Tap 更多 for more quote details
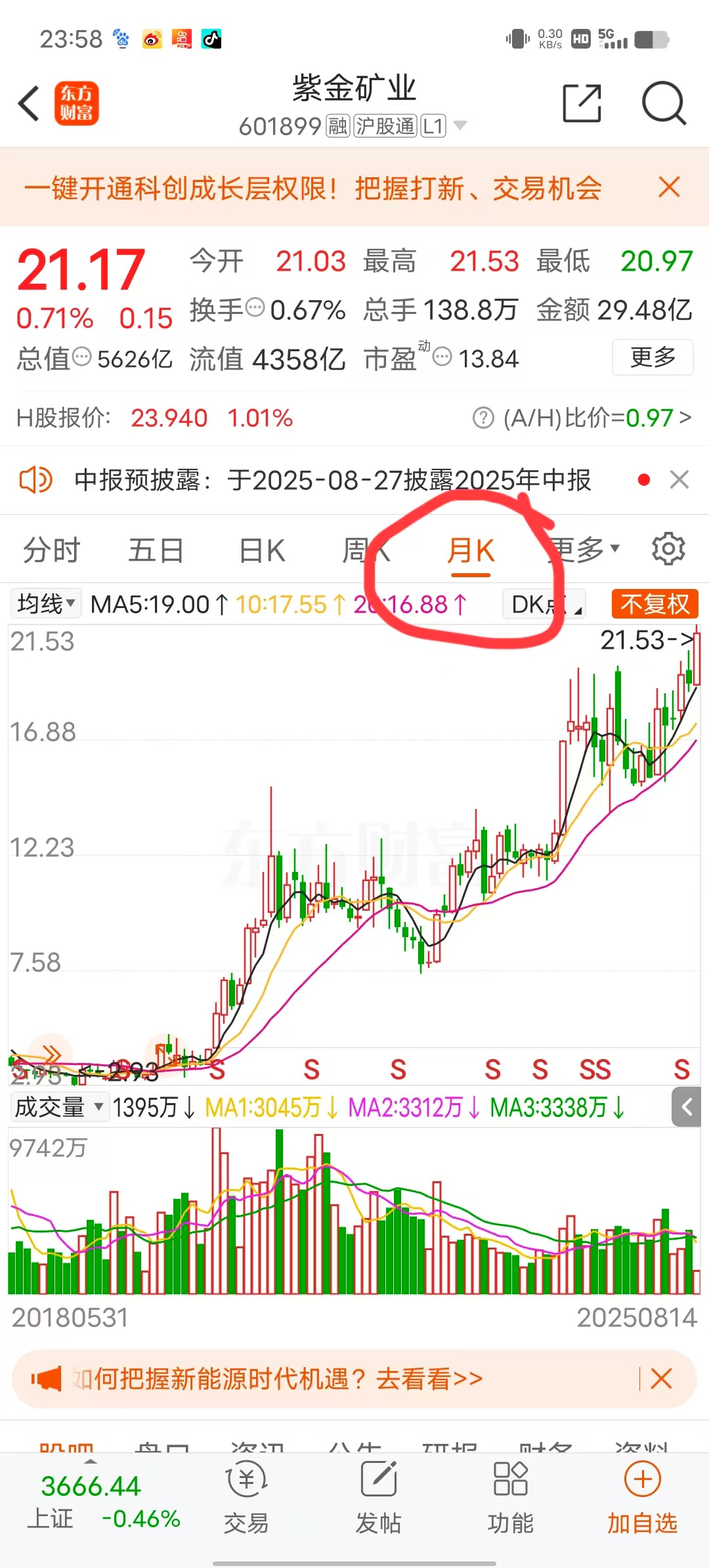The width and height of the screenshot is (709, 1568). pos(652,357)
